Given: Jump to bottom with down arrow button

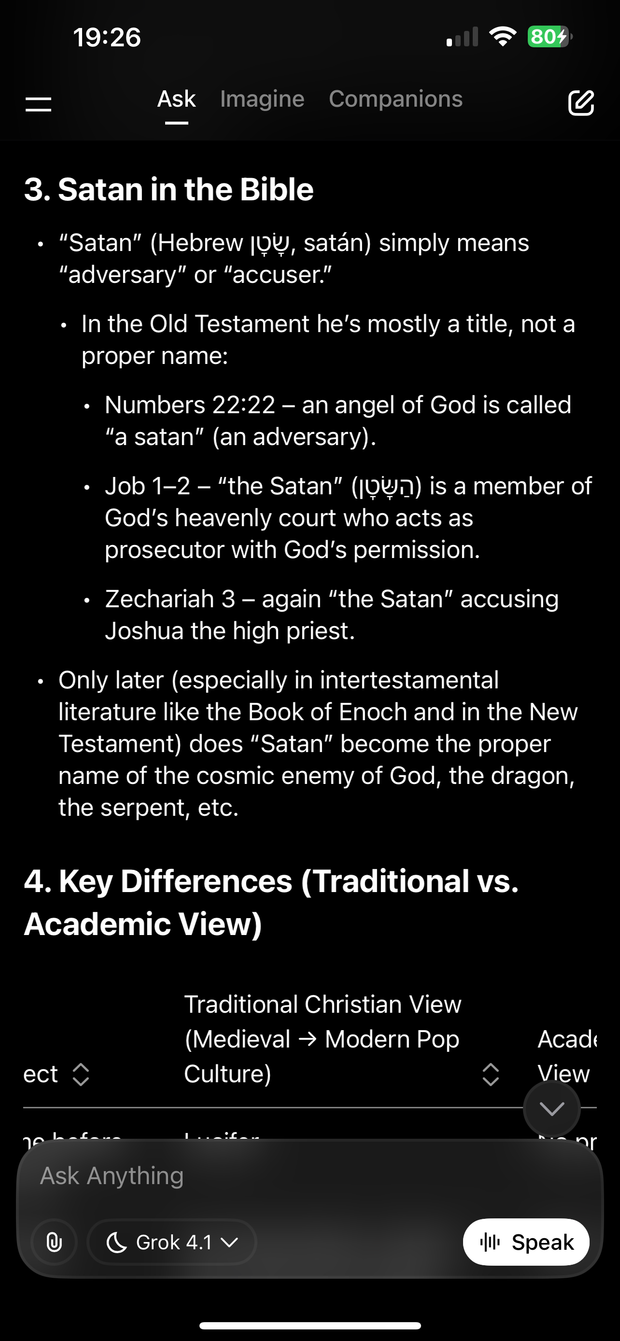Looking at the screenshot, I should [552, 1108].
